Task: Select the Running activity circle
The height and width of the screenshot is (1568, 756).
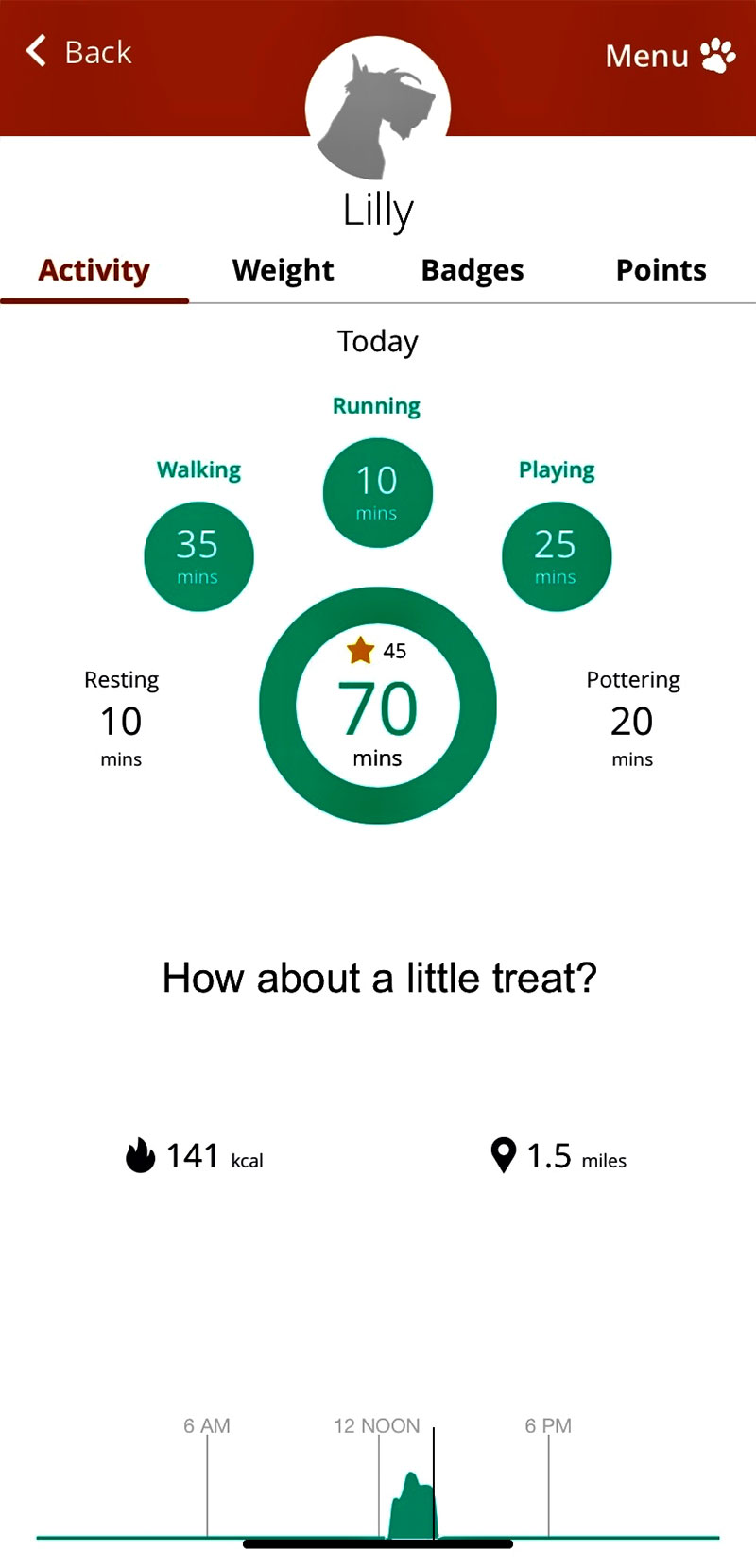Action: (378, 492)
